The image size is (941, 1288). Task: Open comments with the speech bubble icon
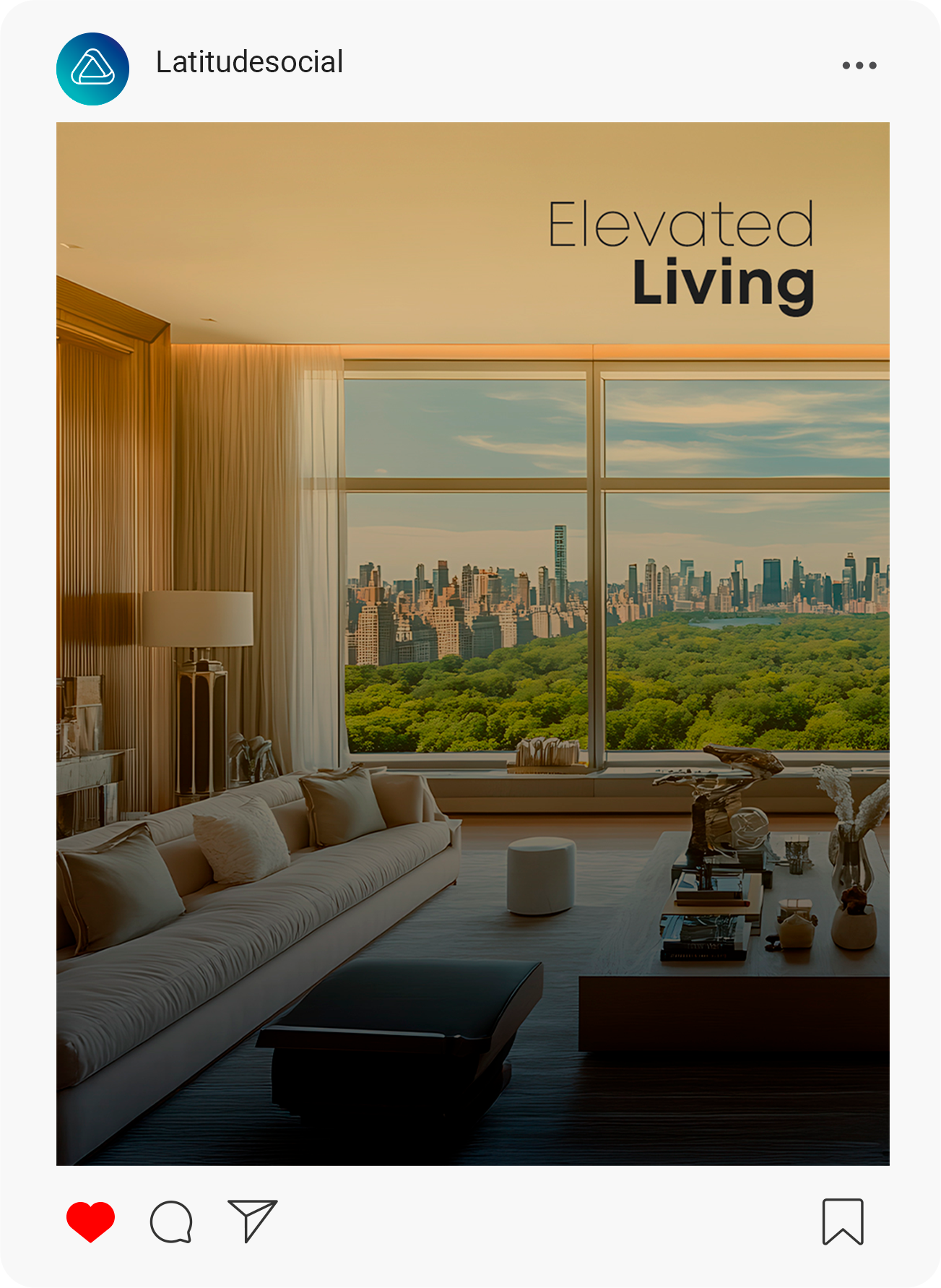[x=171, y=1222]
